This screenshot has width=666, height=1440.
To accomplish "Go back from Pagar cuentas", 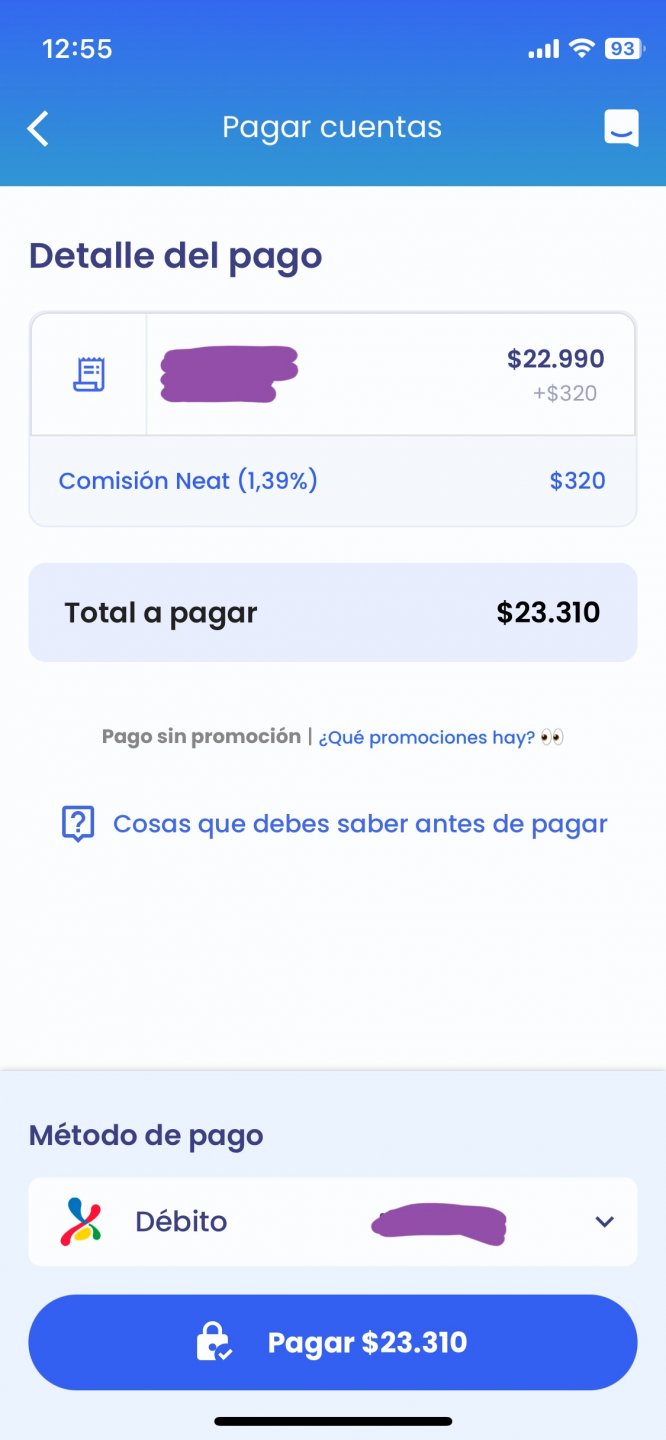I will (38, 129).
